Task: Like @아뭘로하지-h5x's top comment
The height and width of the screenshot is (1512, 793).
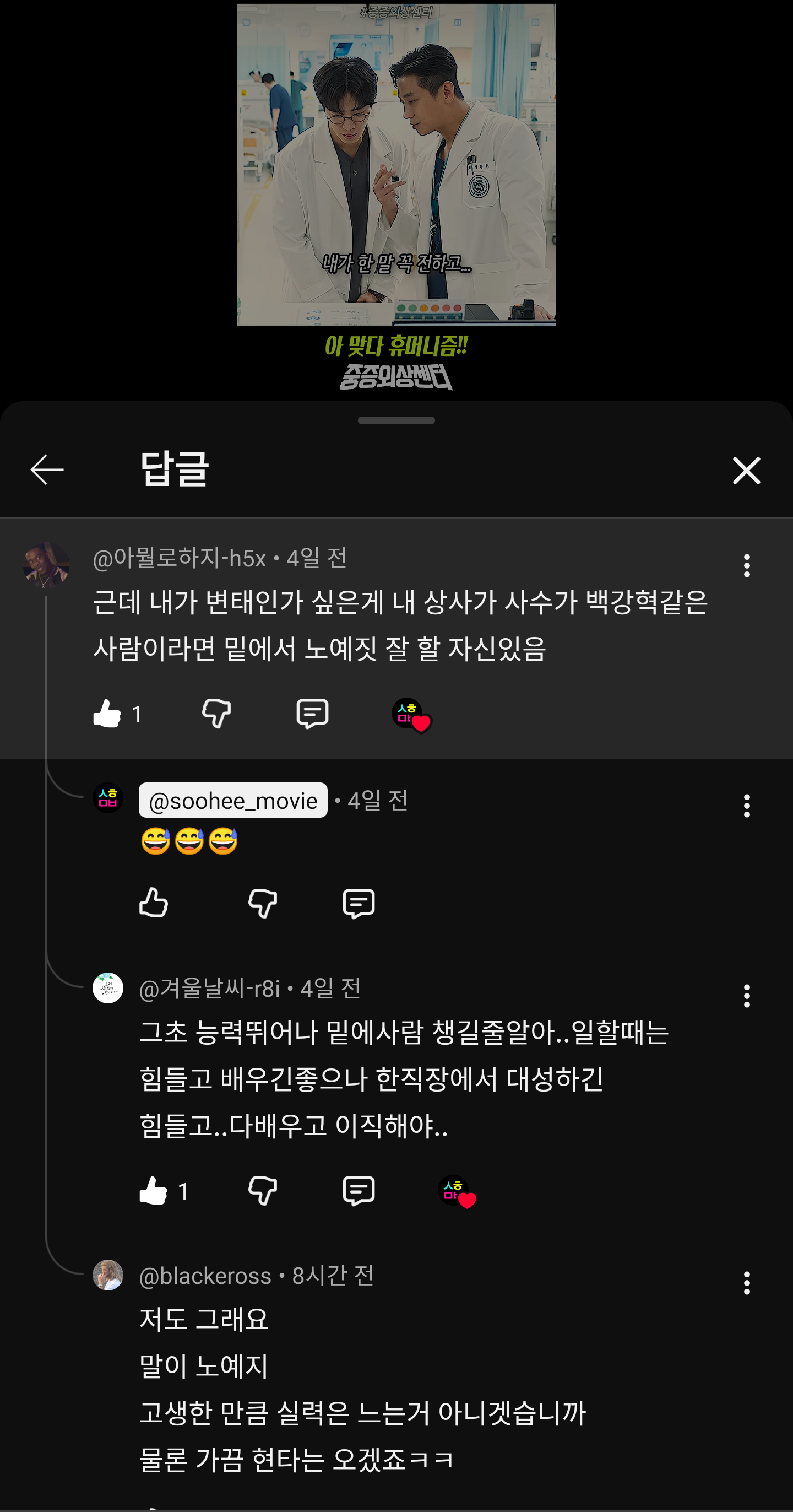Action: pyautogui.click(x=105, y=713)
